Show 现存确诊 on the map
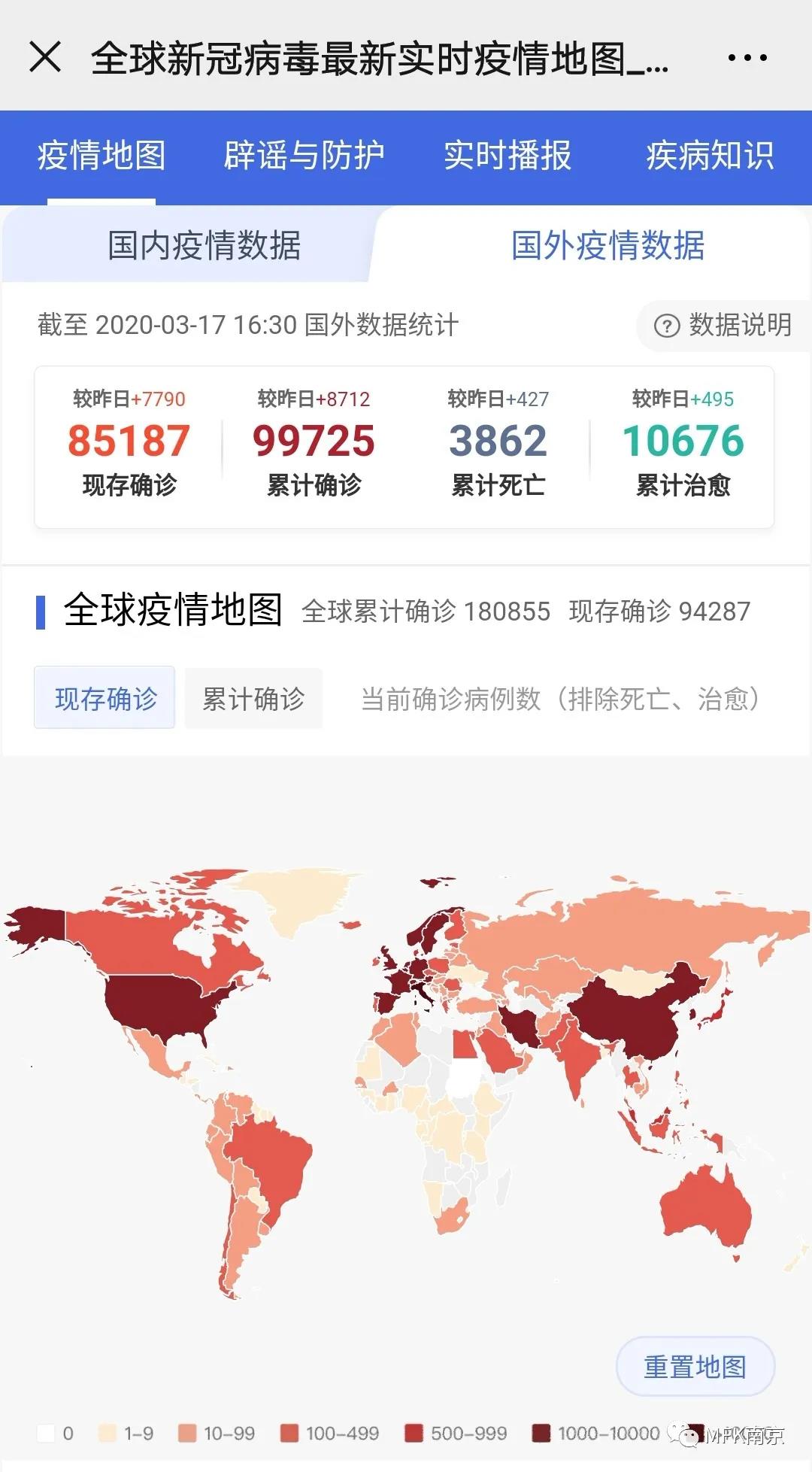 [x=105, y=698]
